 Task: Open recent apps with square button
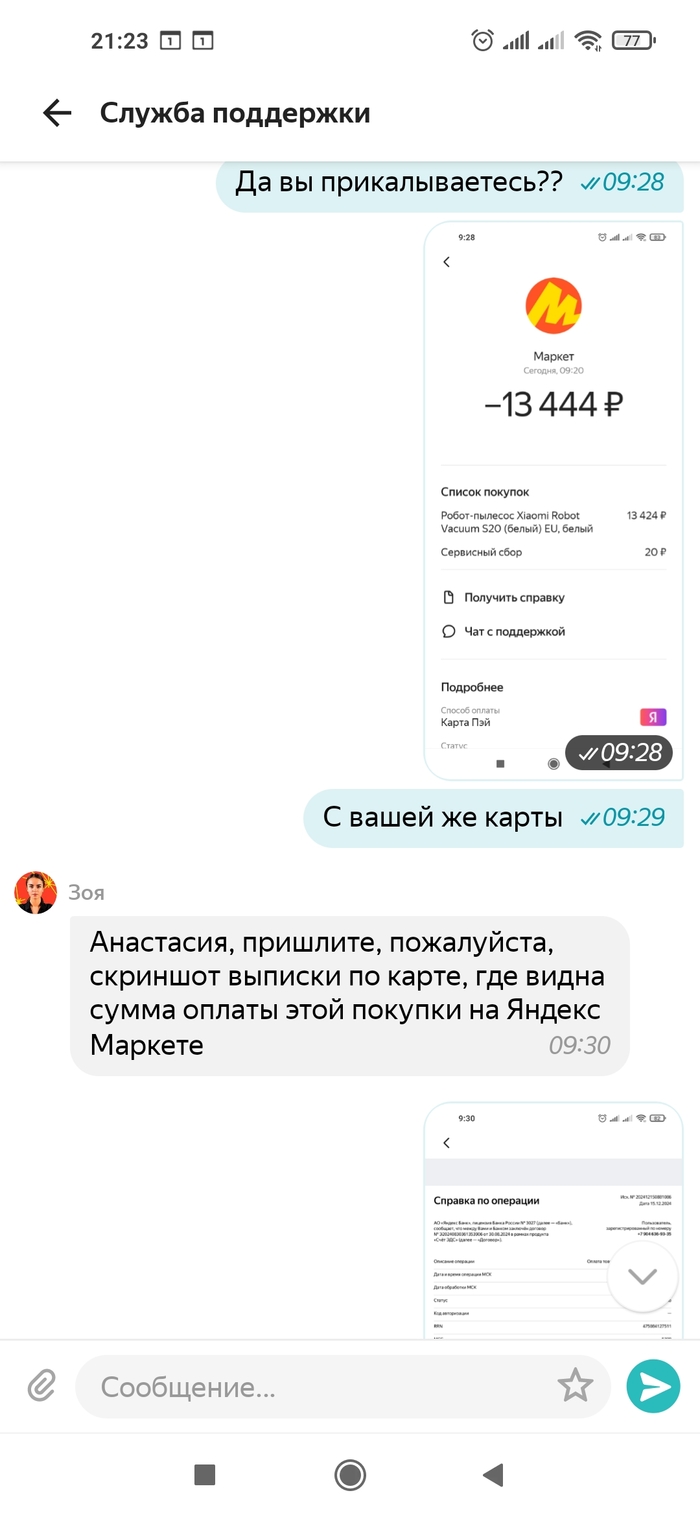[205, 1474]
